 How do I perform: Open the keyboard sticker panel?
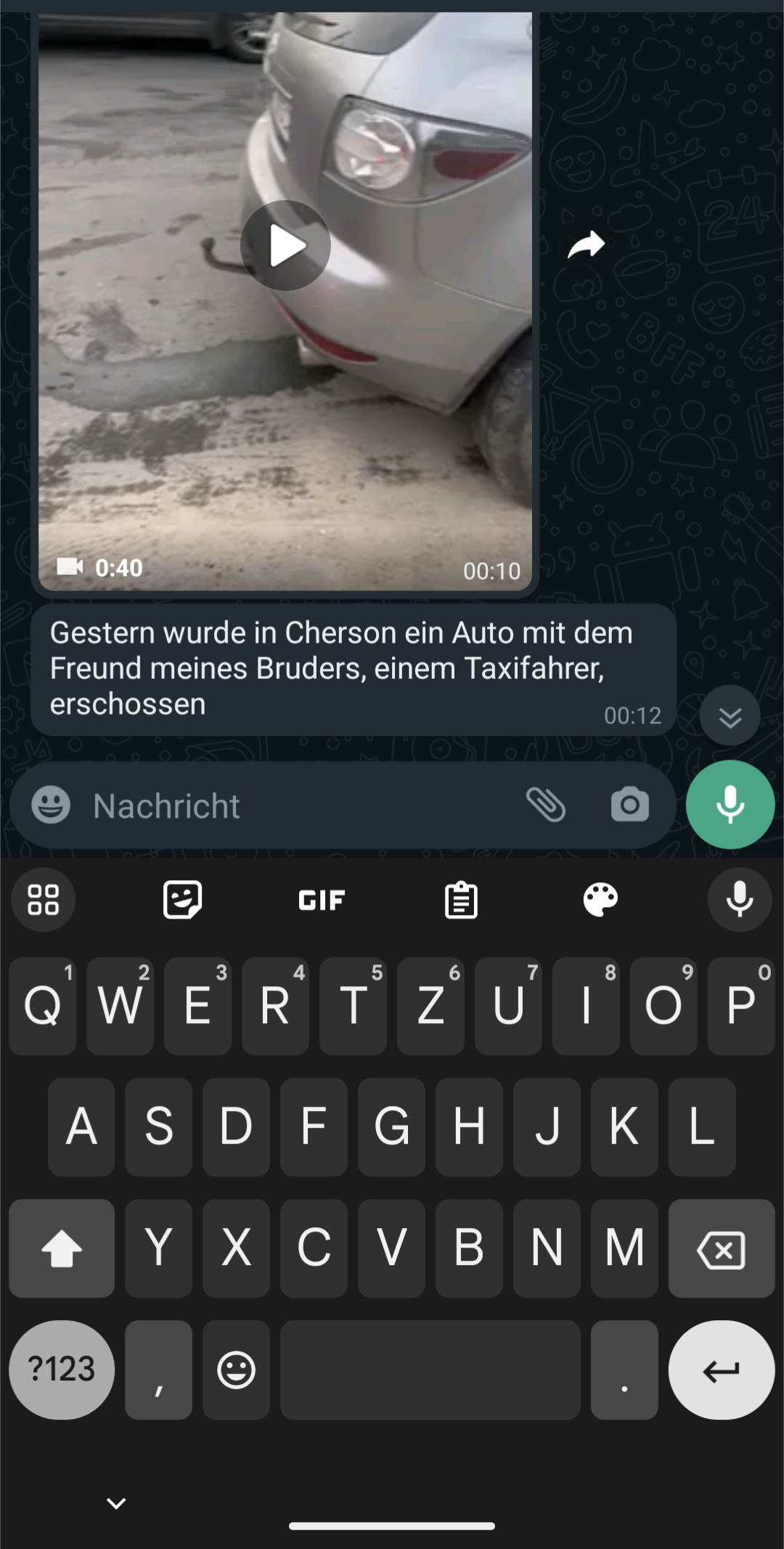coord(182,900)
